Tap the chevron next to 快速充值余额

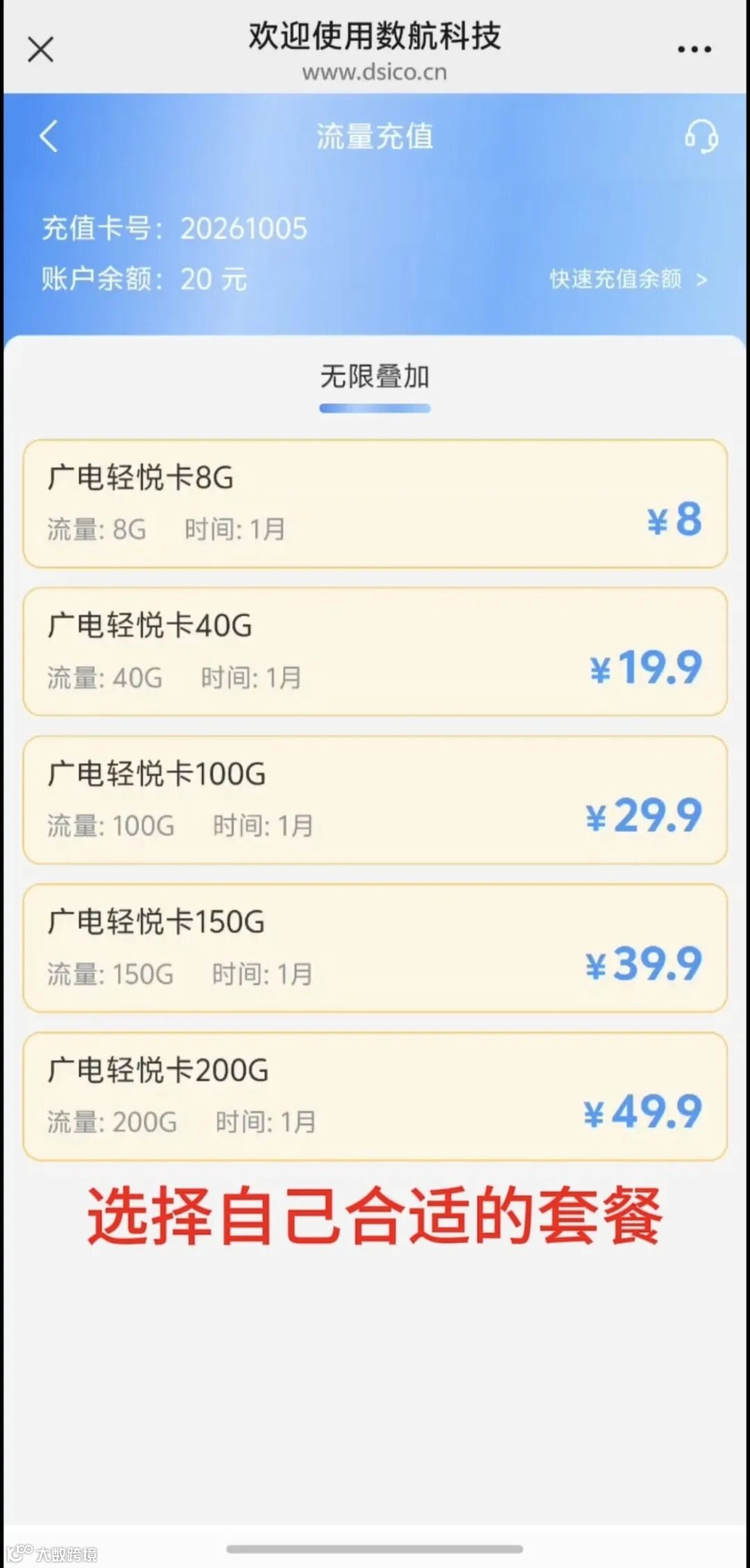click(701, 280)
